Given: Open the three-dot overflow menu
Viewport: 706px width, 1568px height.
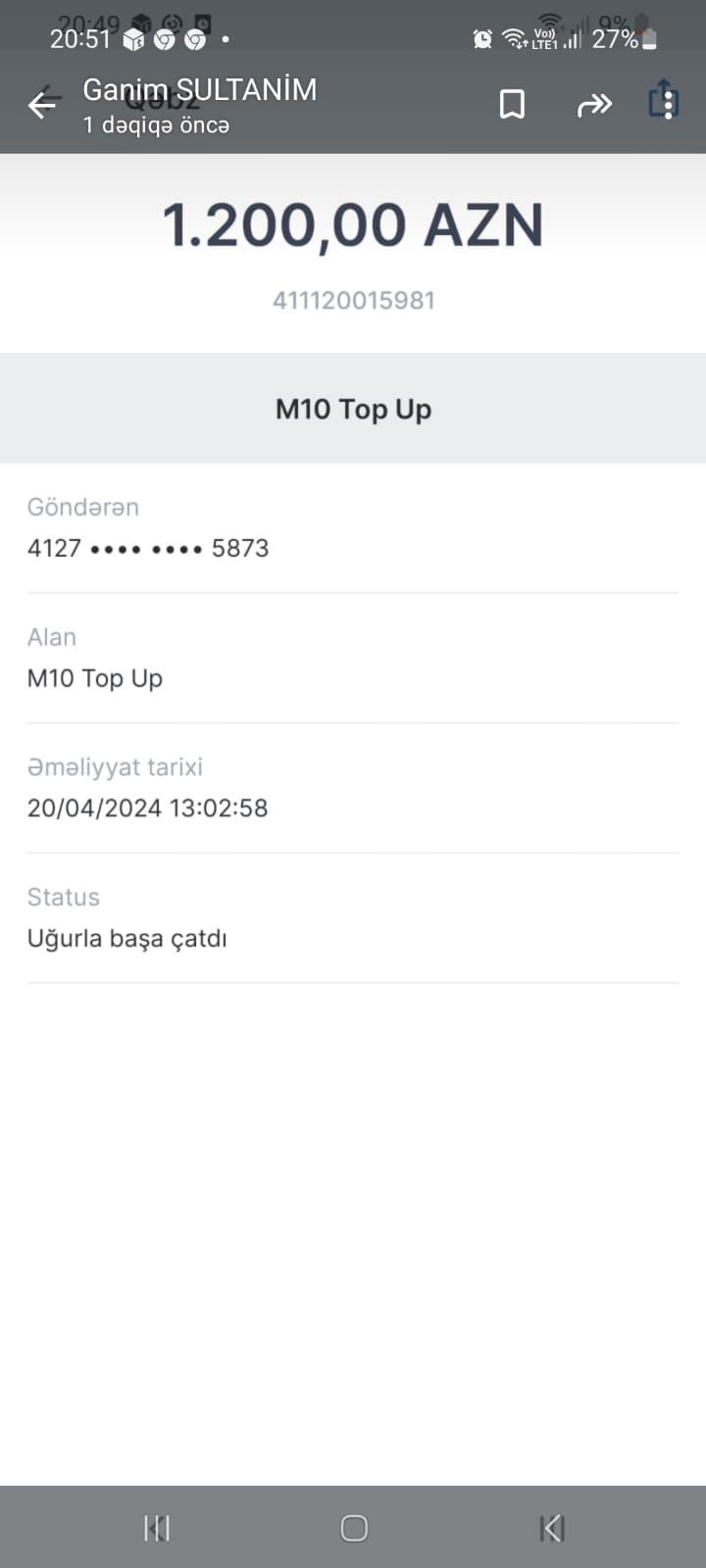Looking at the screenshot, I should [x=668, y=105].
